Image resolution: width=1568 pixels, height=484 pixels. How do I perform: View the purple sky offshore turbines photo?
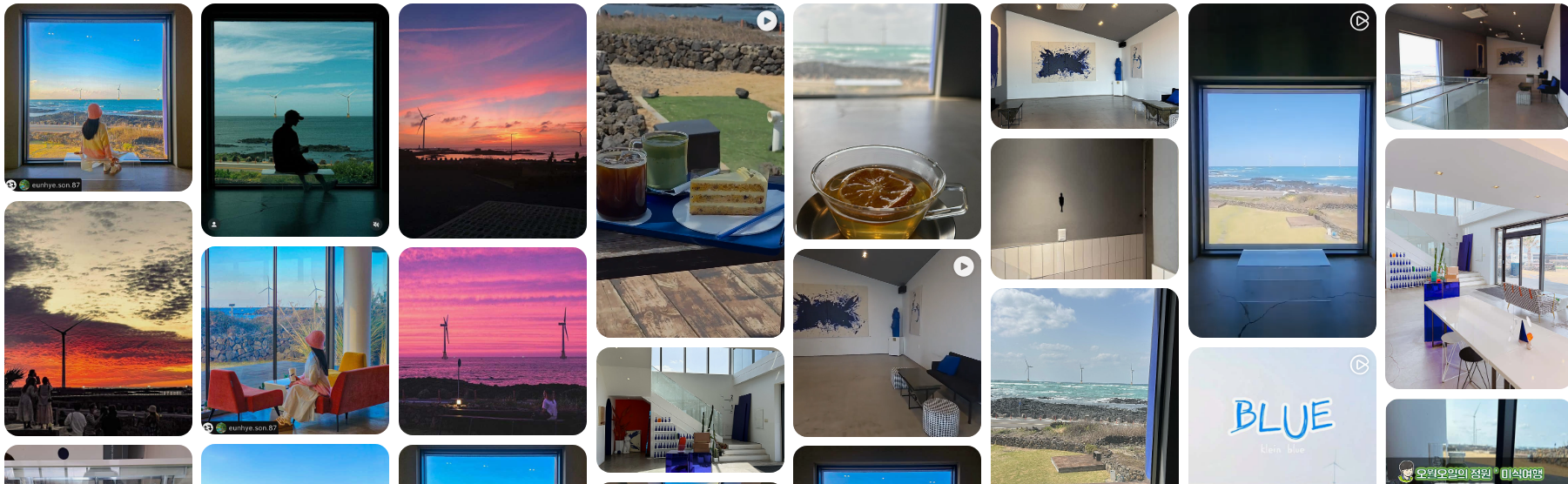click(x=492, y=341)
